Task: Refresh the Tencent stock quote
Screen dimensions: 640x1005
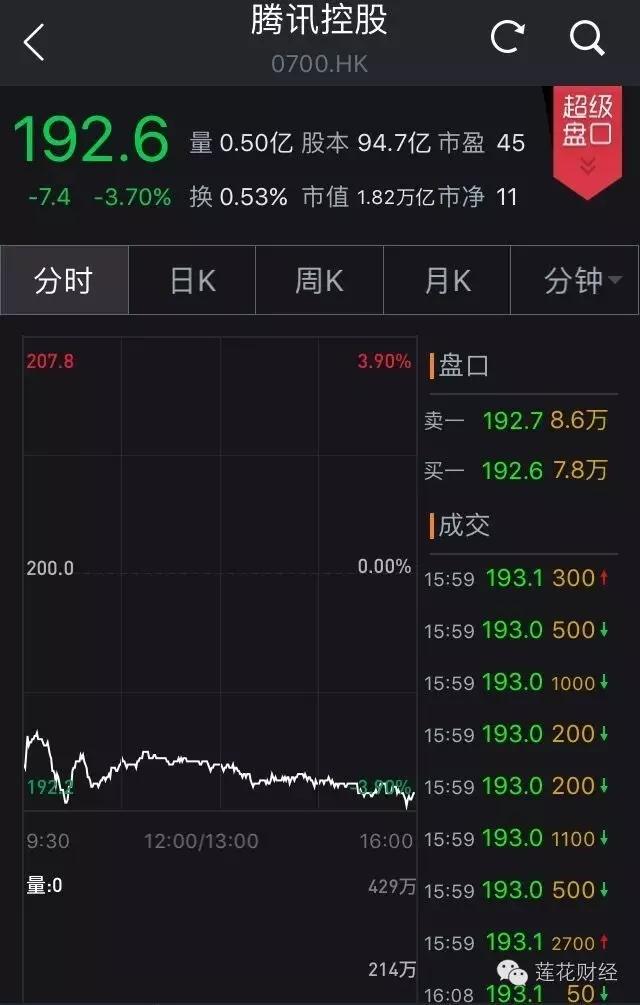Action: click(x=507, y=39)
